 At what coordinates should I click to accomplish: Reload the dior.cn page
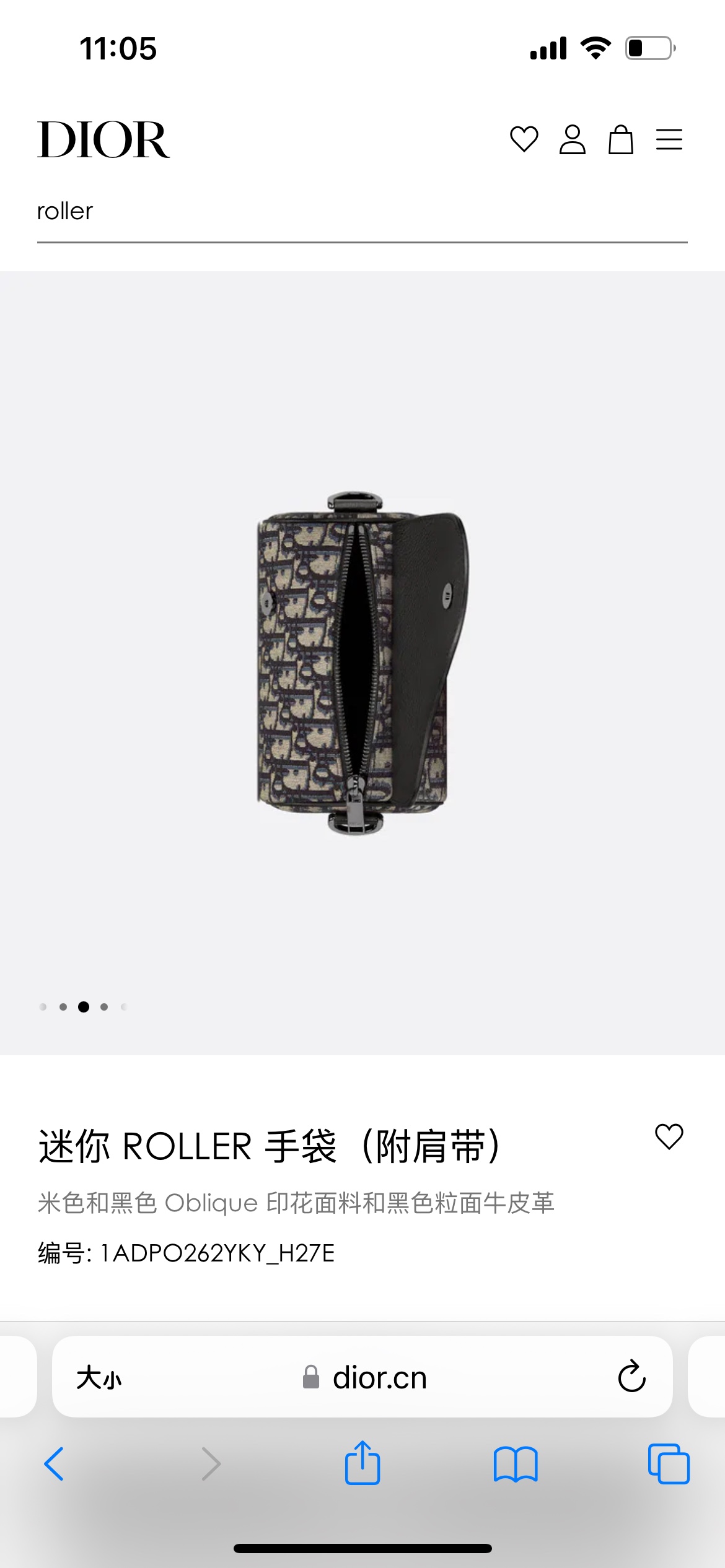click(631, 1377)
